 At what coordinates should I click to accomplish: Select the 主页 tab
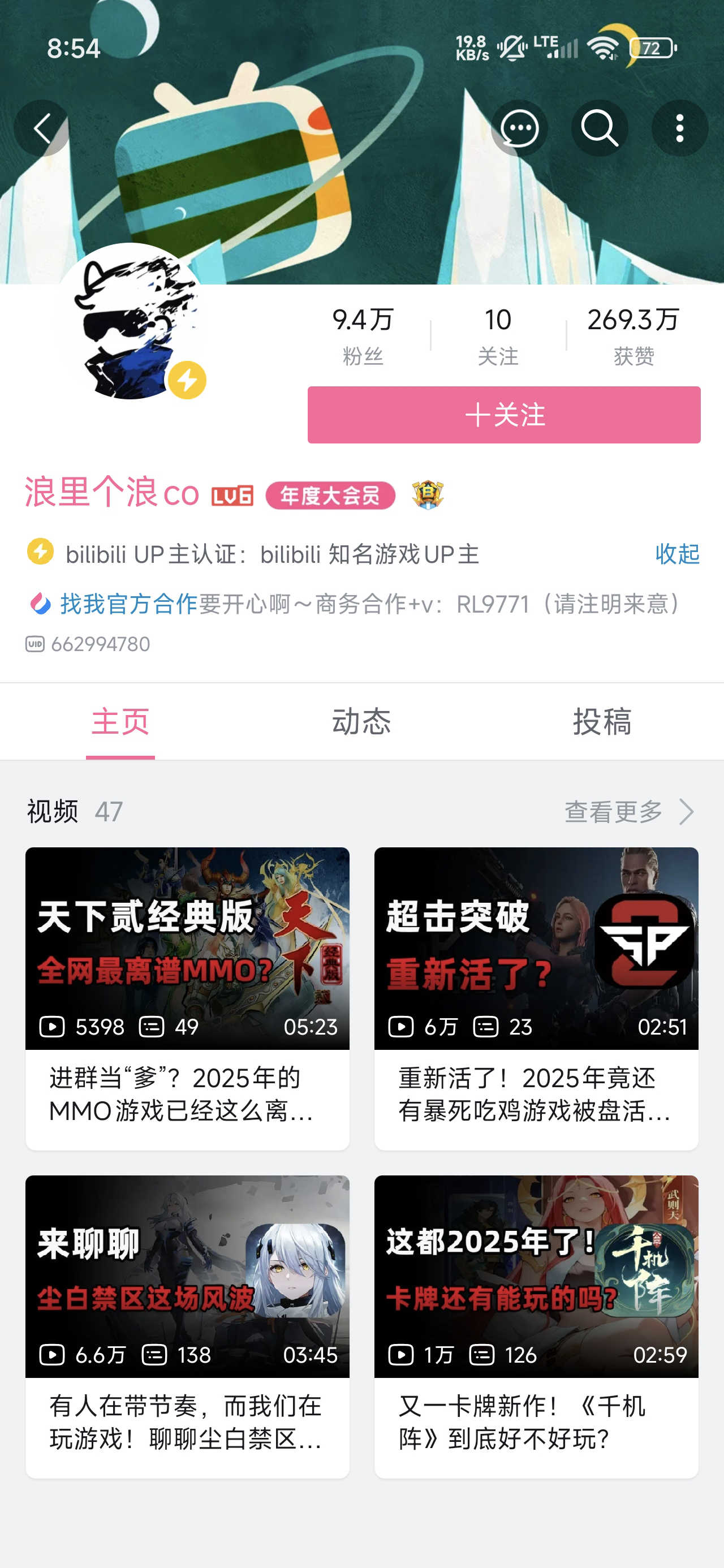point(120,722)
